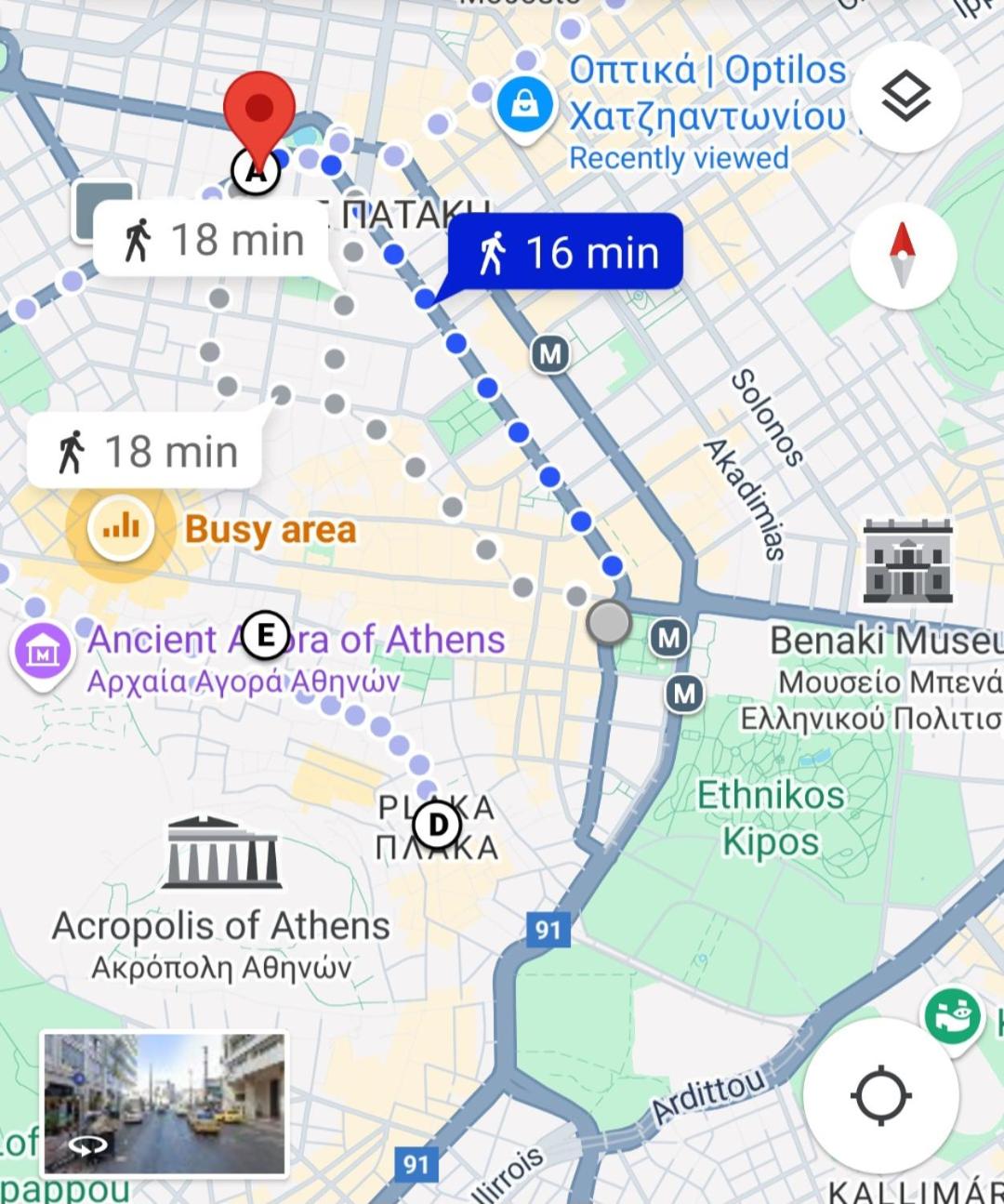The height and width of the screenshot is (1204, 1004).
Task: Open the Street View thumbnail
Action: tap(165, 1104)
